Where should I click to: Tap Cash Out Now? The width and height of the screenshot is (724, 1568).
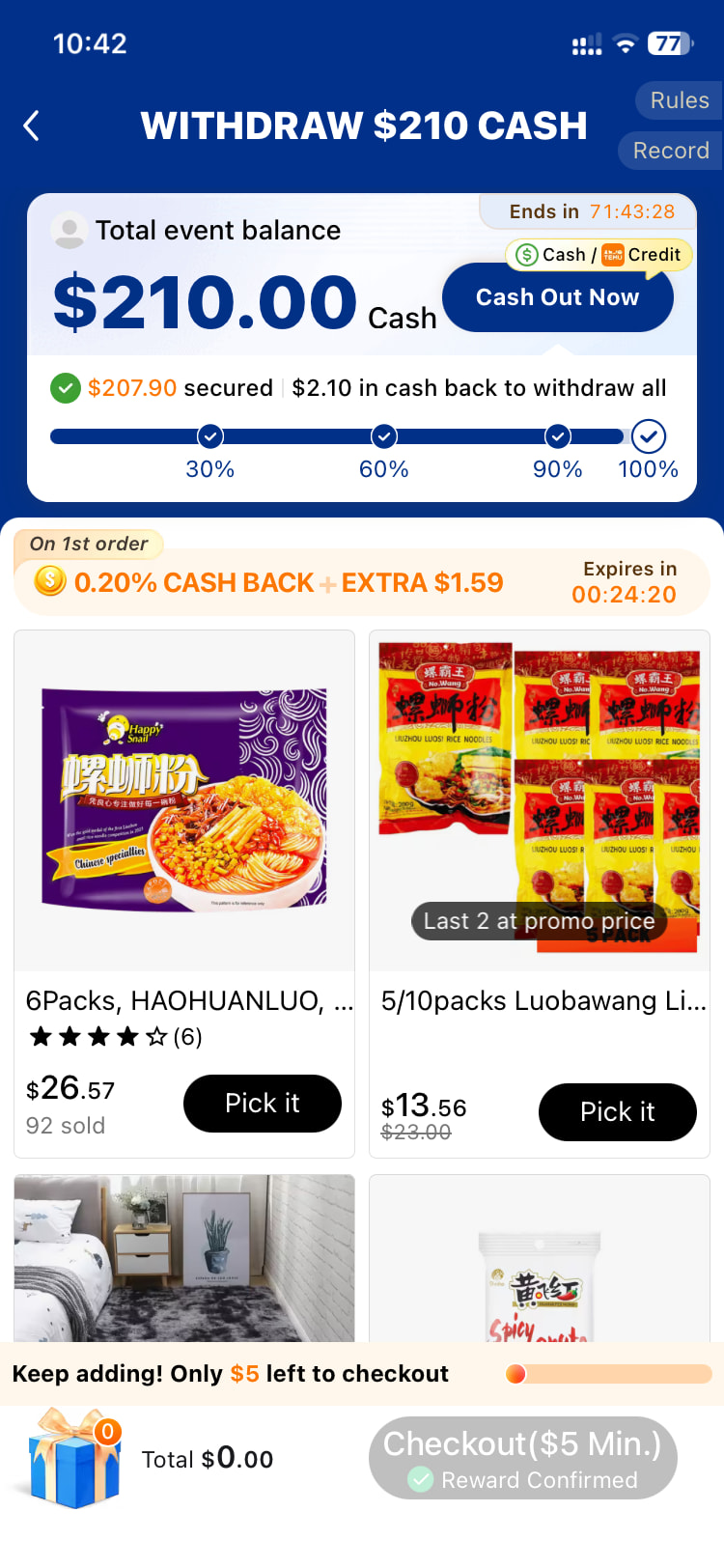click(x=557, y=297)
